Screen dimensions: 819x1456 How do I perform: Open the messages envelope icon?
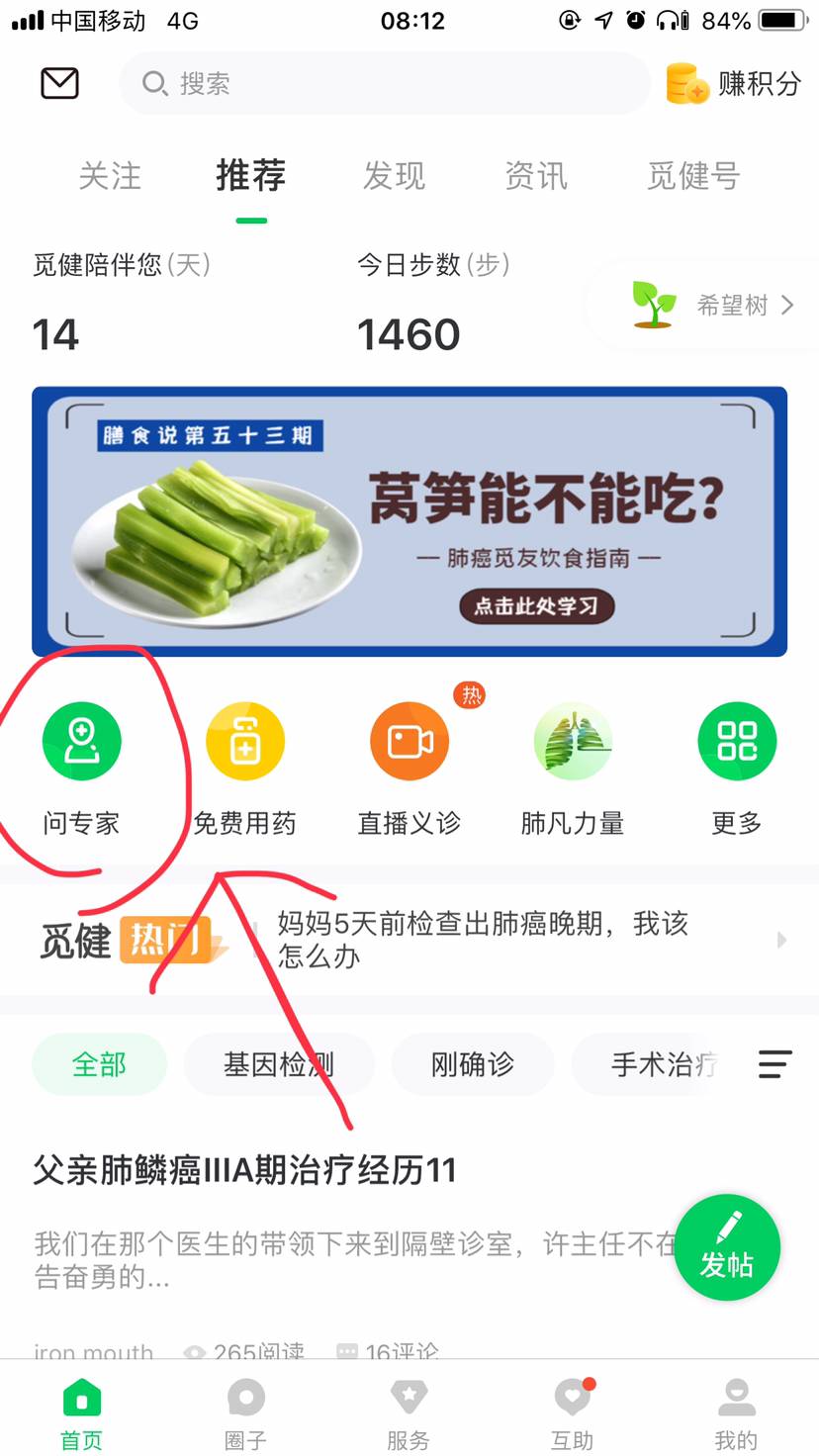[x=59, y=84]
